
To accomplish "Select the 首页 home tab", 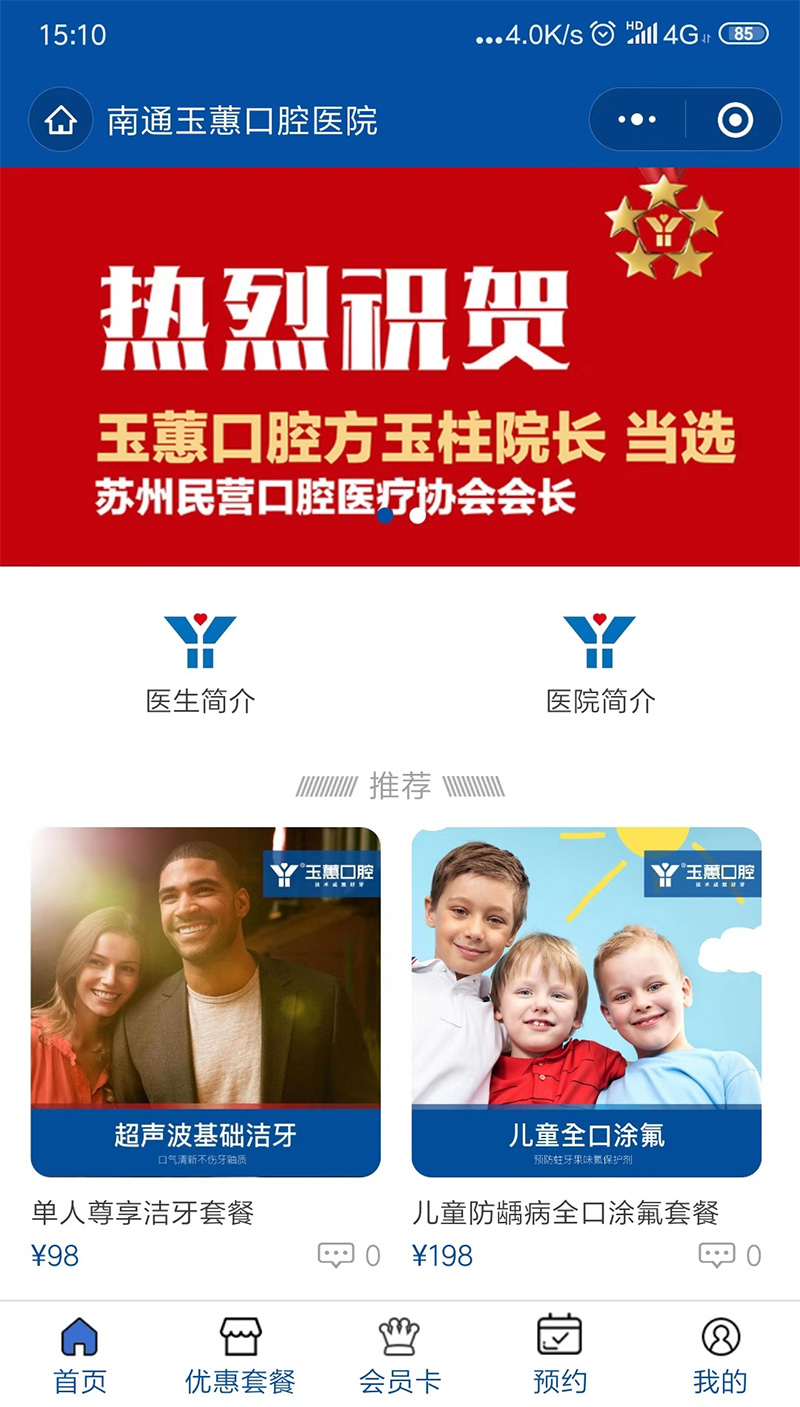I will [80, 1356].
